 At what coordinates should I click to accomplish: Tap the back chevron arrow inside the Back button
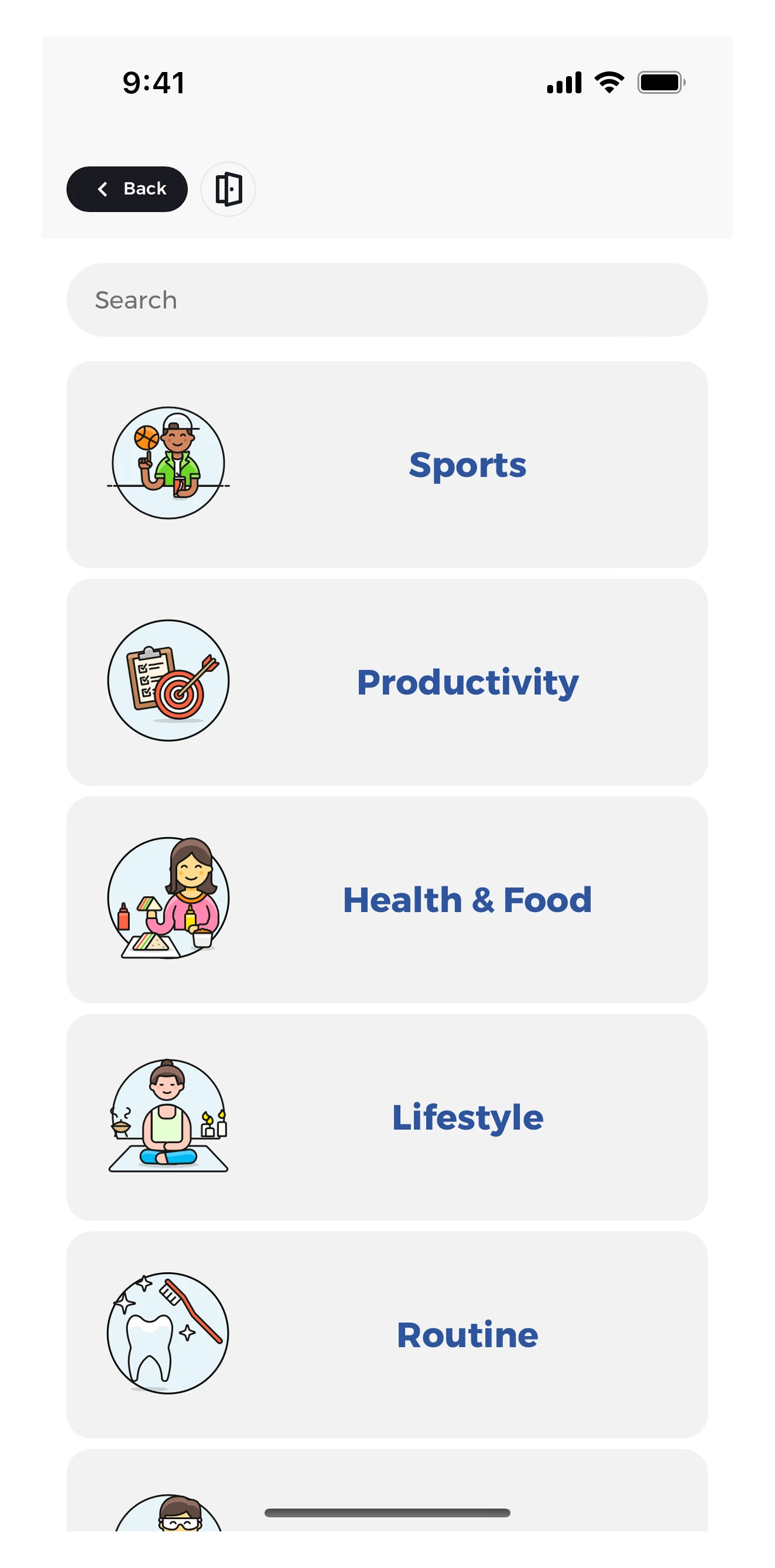[x=103, y=189]
